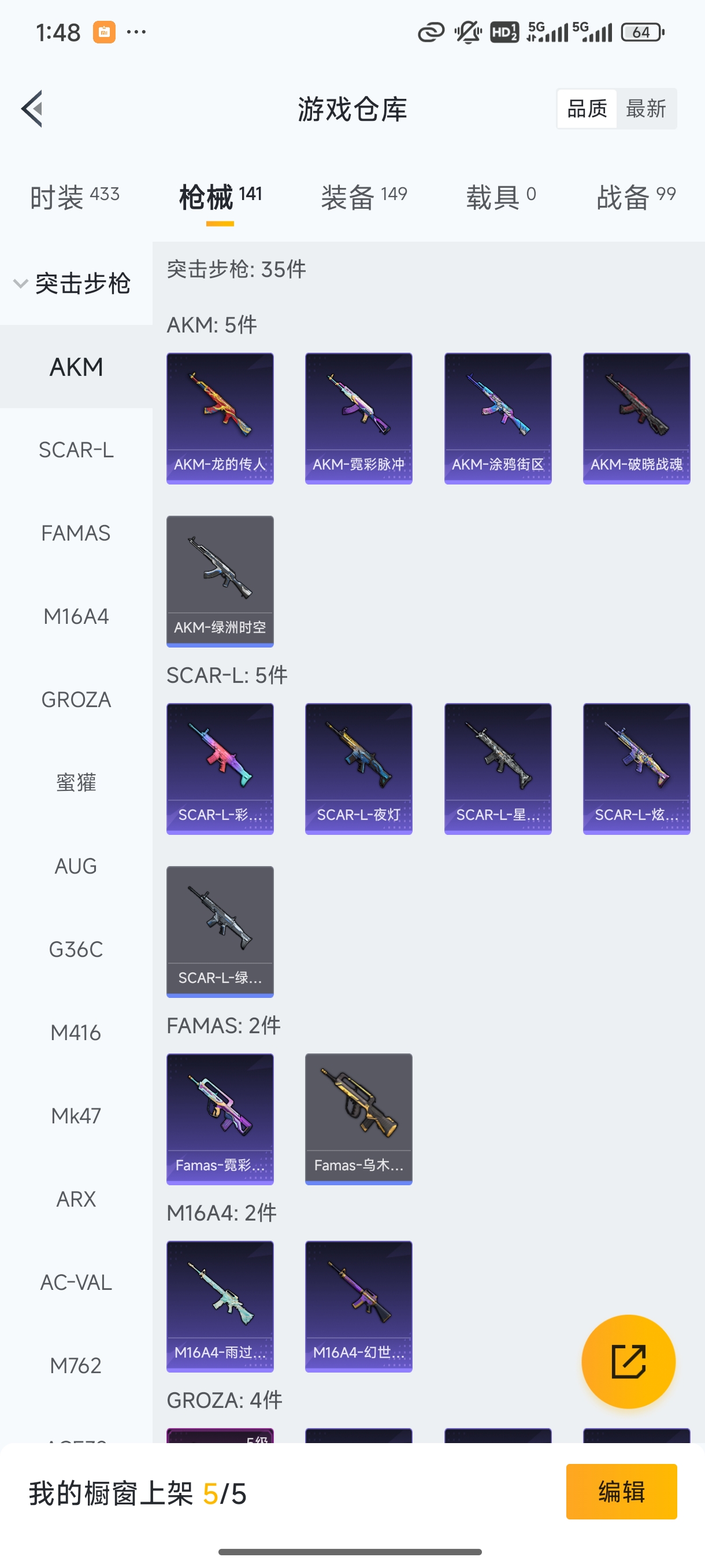
Task: Open the 战备 tab
Action: click(x=636, y=197)
